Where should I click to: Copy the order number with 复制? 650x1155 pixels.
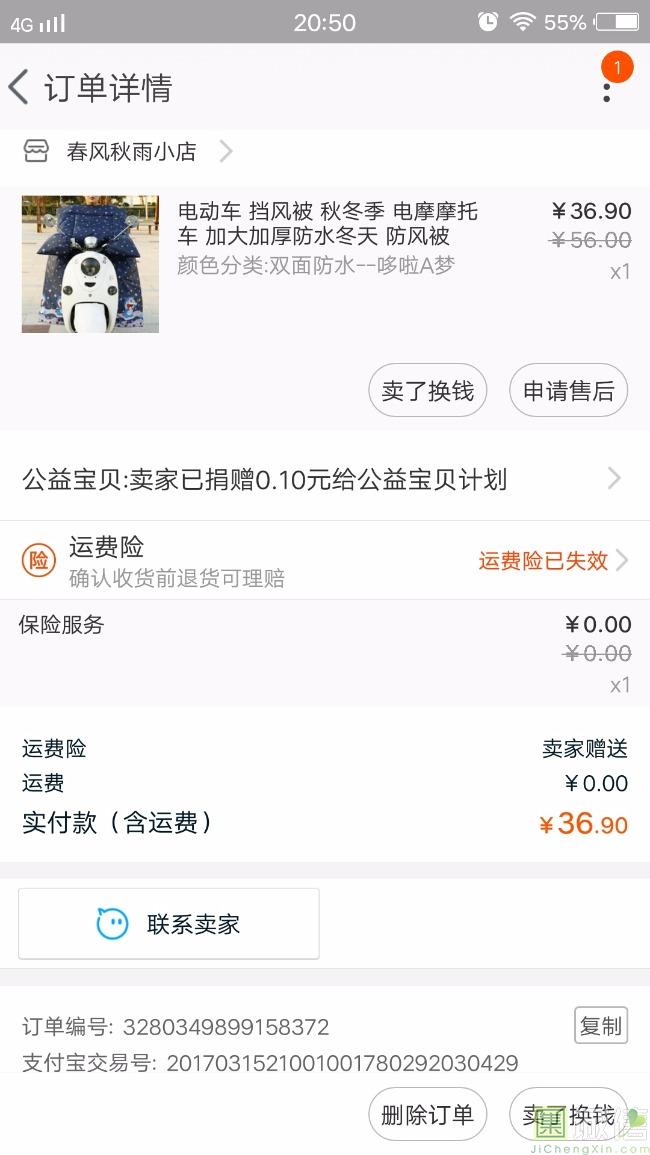point(600,1025)
